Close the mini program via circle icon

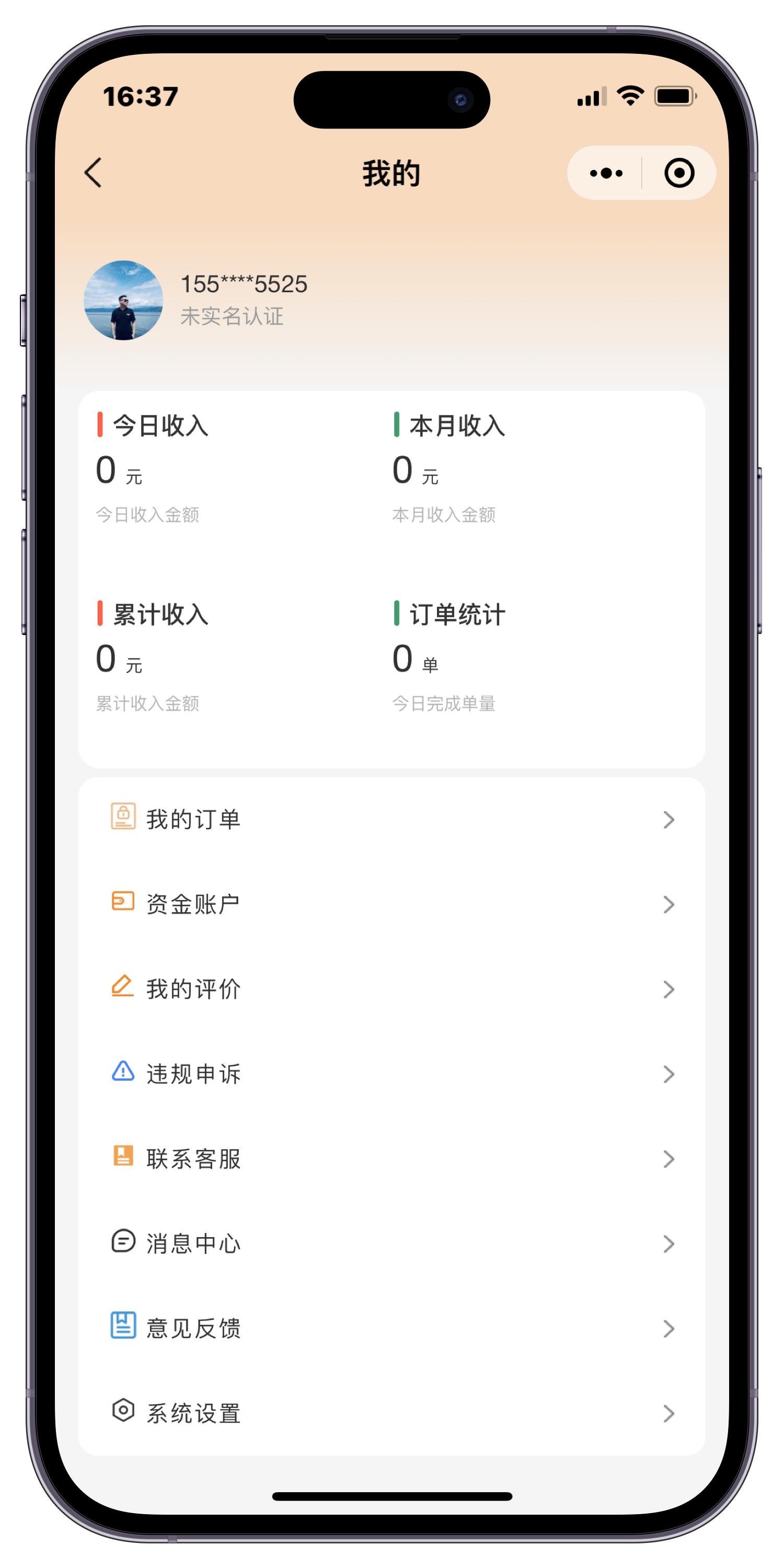tap(679, 173)
